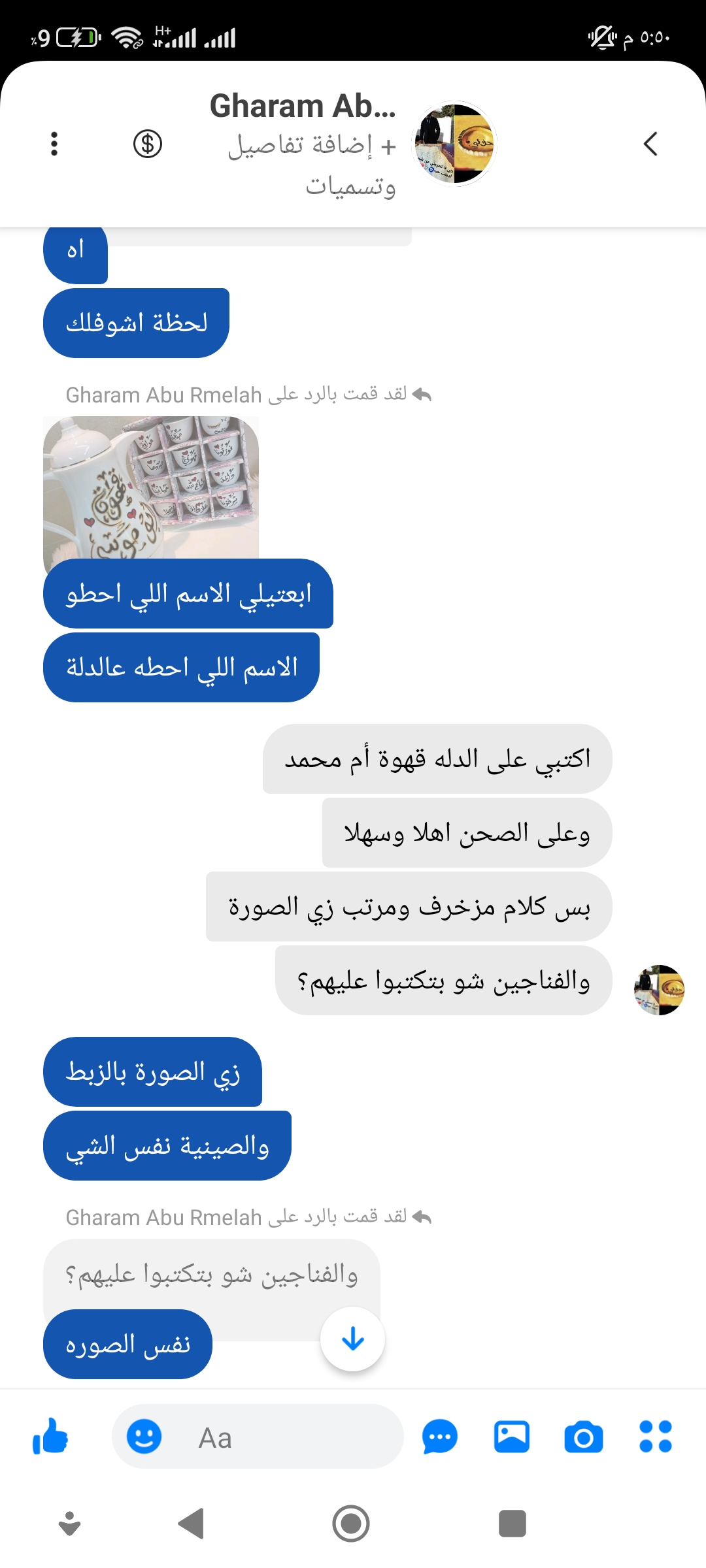The width and height of the screenshot is (706, 1568).
Task: Open recent apps with square button
Action: [x=512, y=1524]
